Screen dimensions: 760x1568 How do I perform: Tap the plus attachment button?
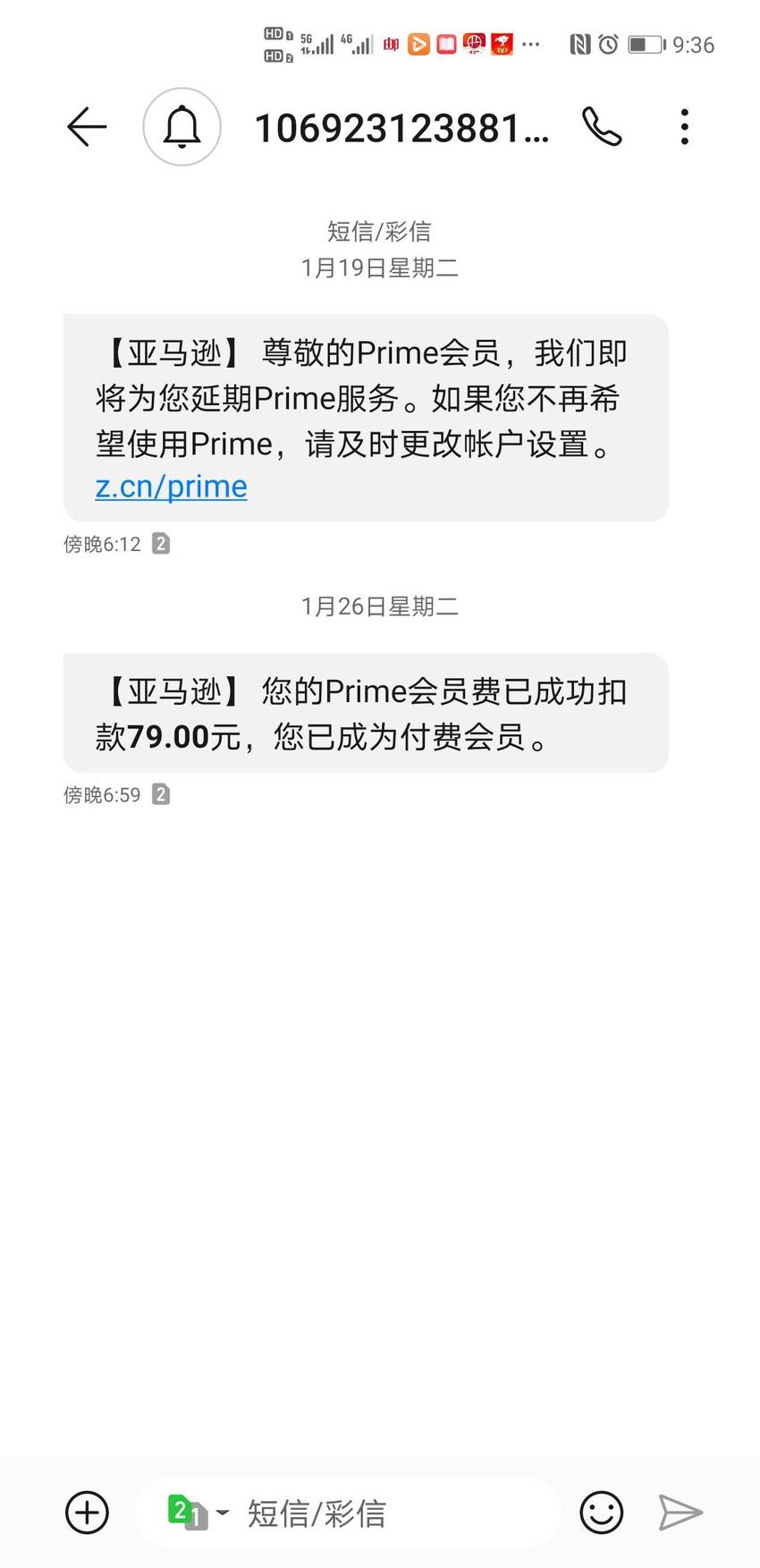point(87,1513)
